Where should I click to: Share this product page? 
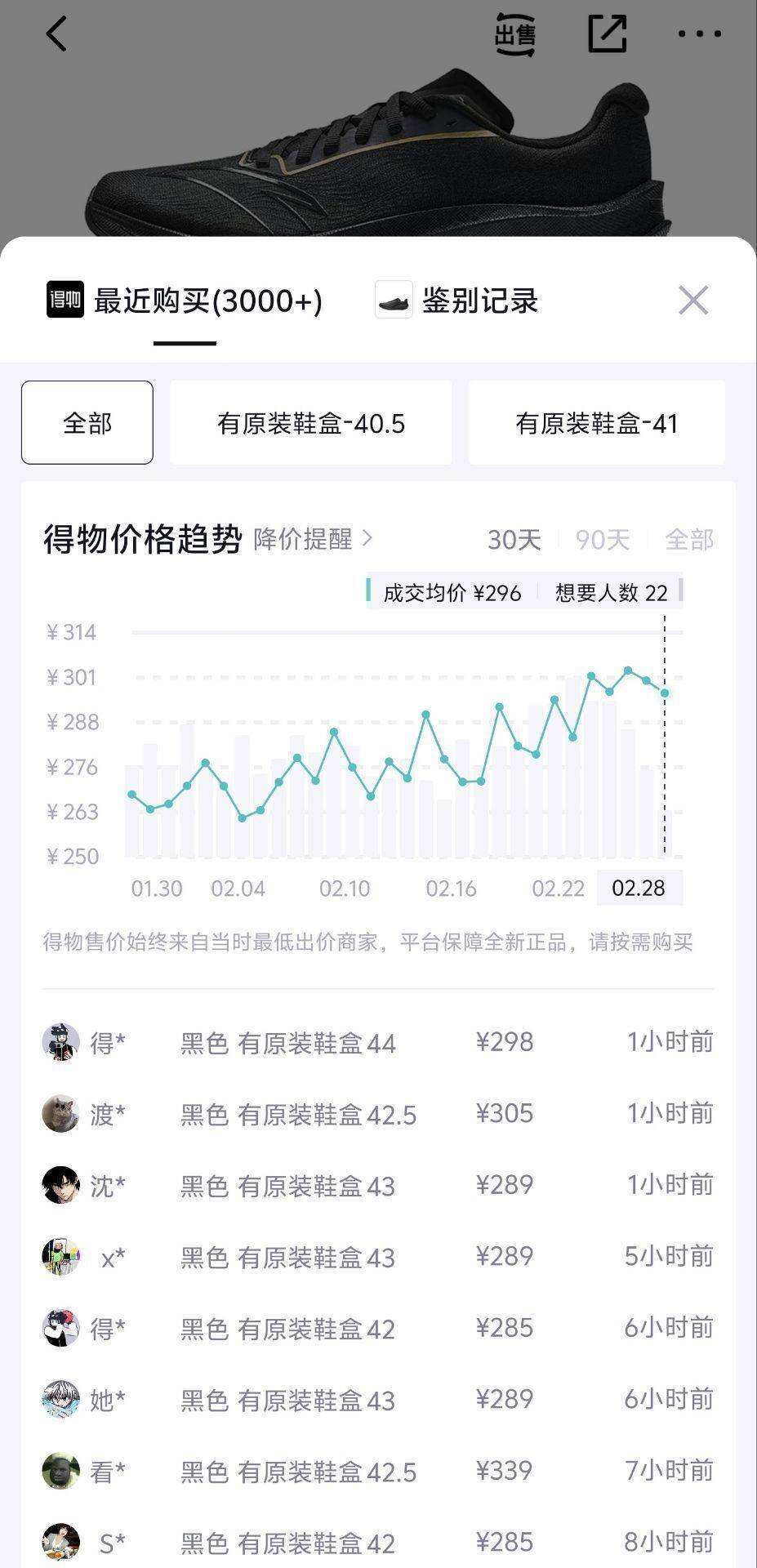click(x=607, y=34)
